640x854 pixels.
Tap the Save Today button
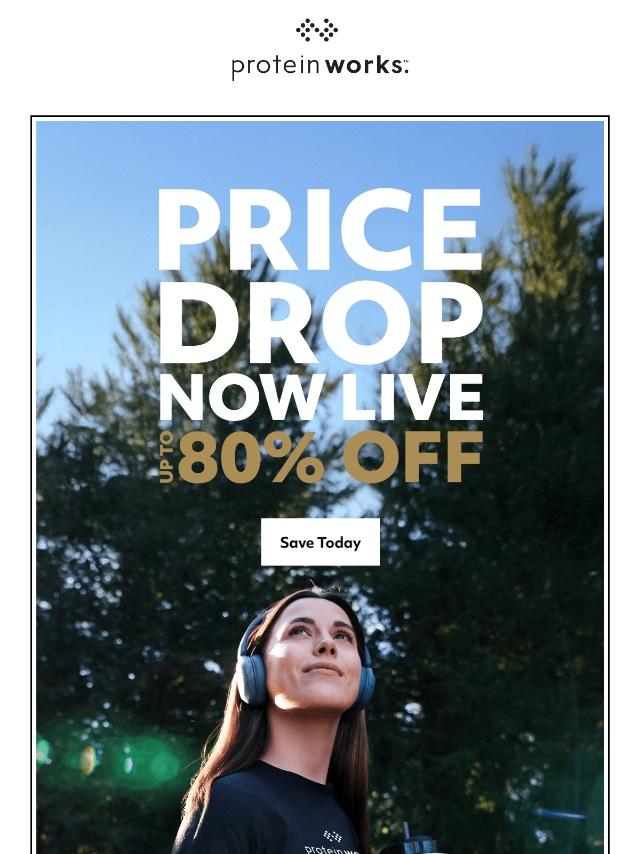pyautogui.click(x=320, y=542)
